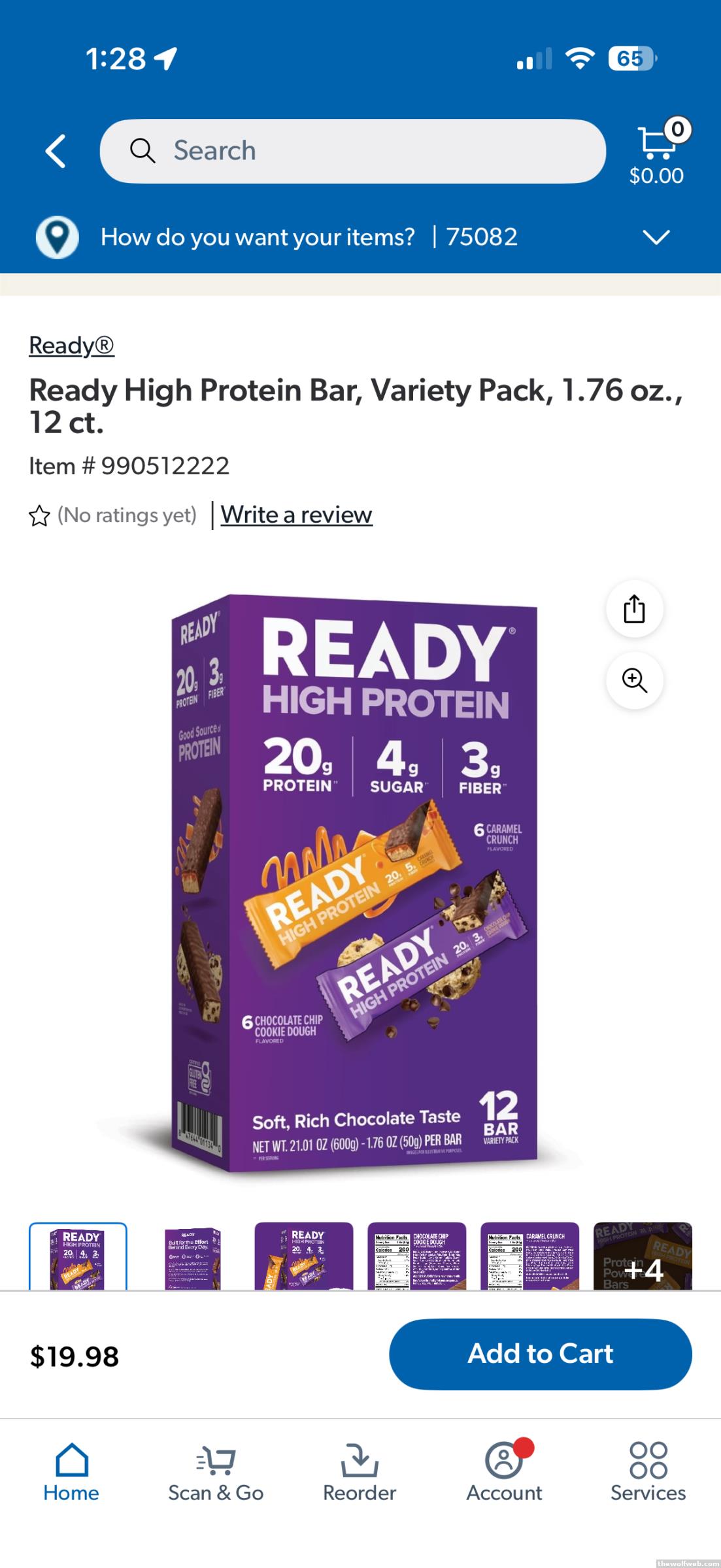Viewport: 721px width, 1568px height.
Task: View the Caramel Crunch nutrition thumbnail
Action: pyautogui.click(x=529, y=1256)
